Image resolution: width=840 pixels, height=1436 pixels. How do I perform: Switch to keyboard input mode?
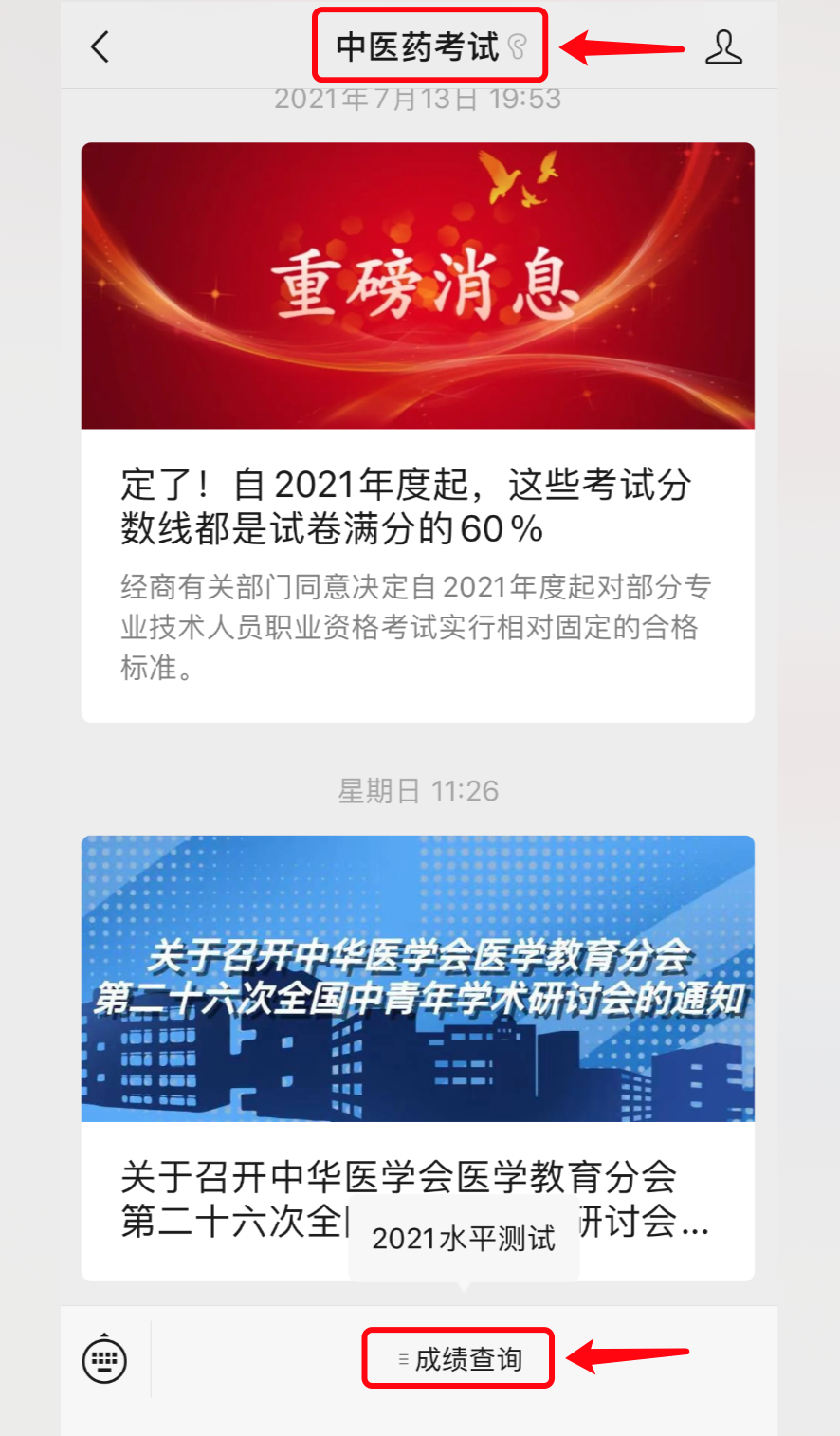tap(104, 1359)
